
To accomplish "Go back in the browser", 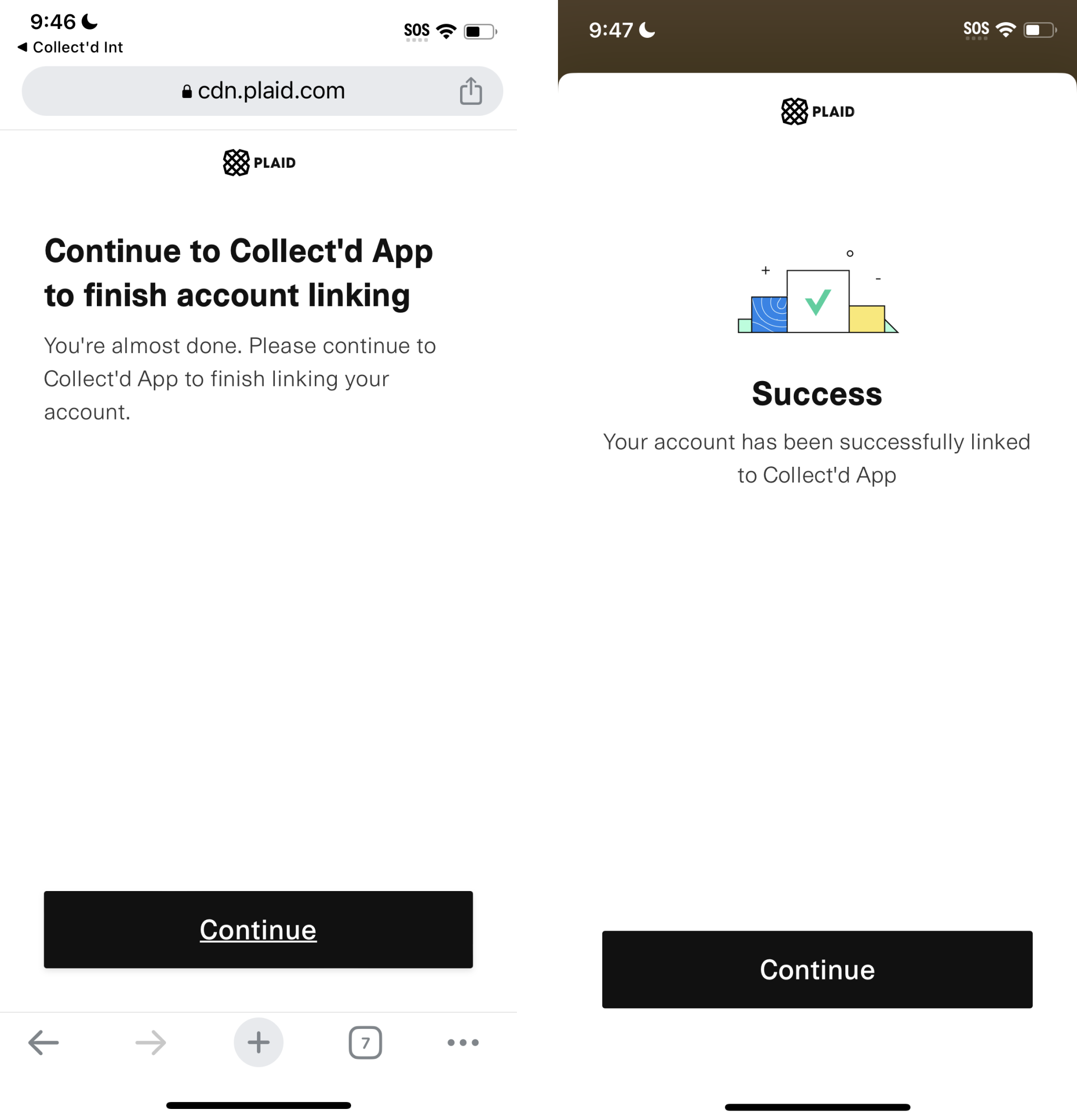I will pyautogui.click(x=44, y=1043).
